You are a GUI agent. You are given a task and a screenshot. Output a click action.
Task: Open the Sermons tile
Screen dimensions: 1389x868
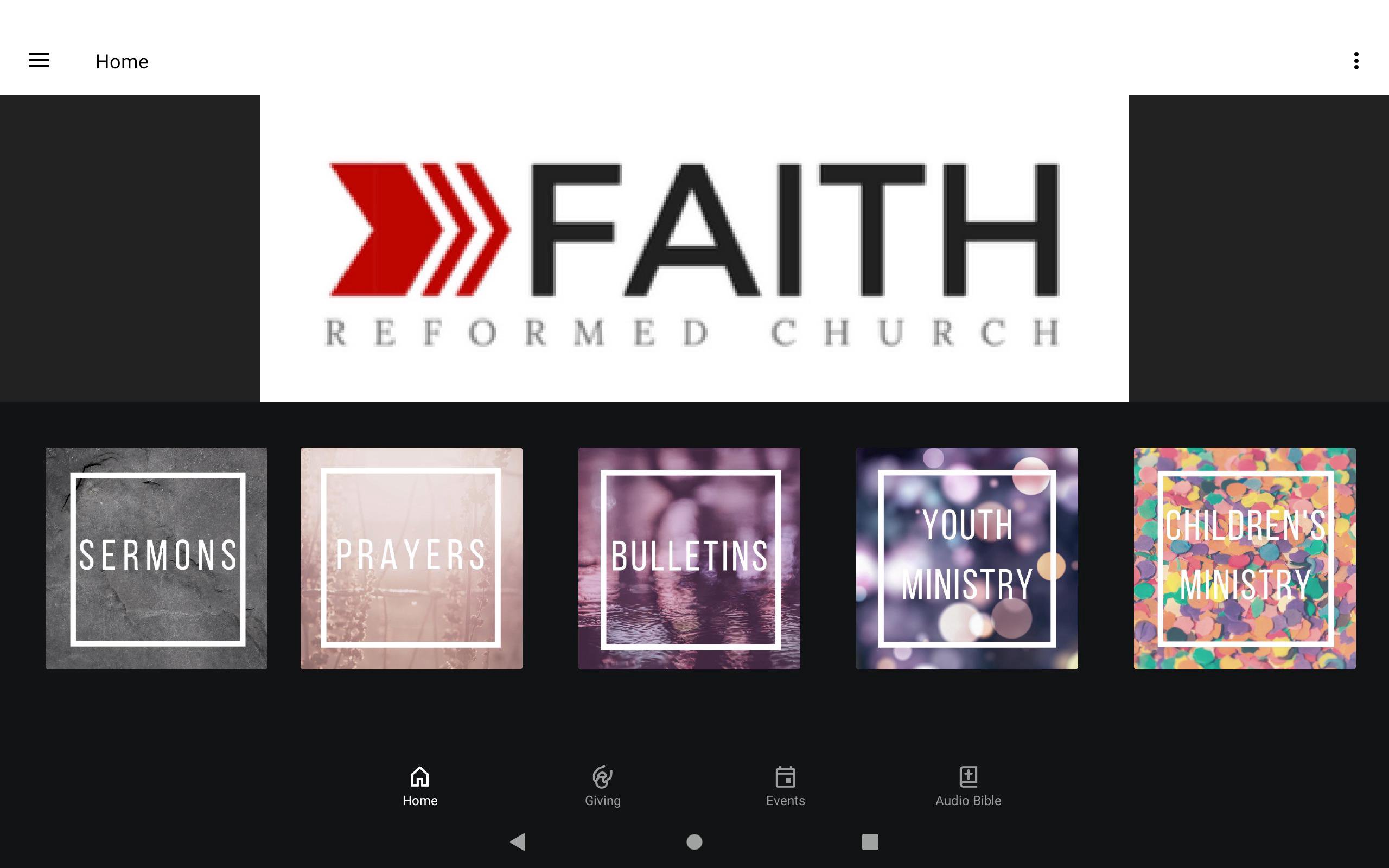click(x=157, y=558)
